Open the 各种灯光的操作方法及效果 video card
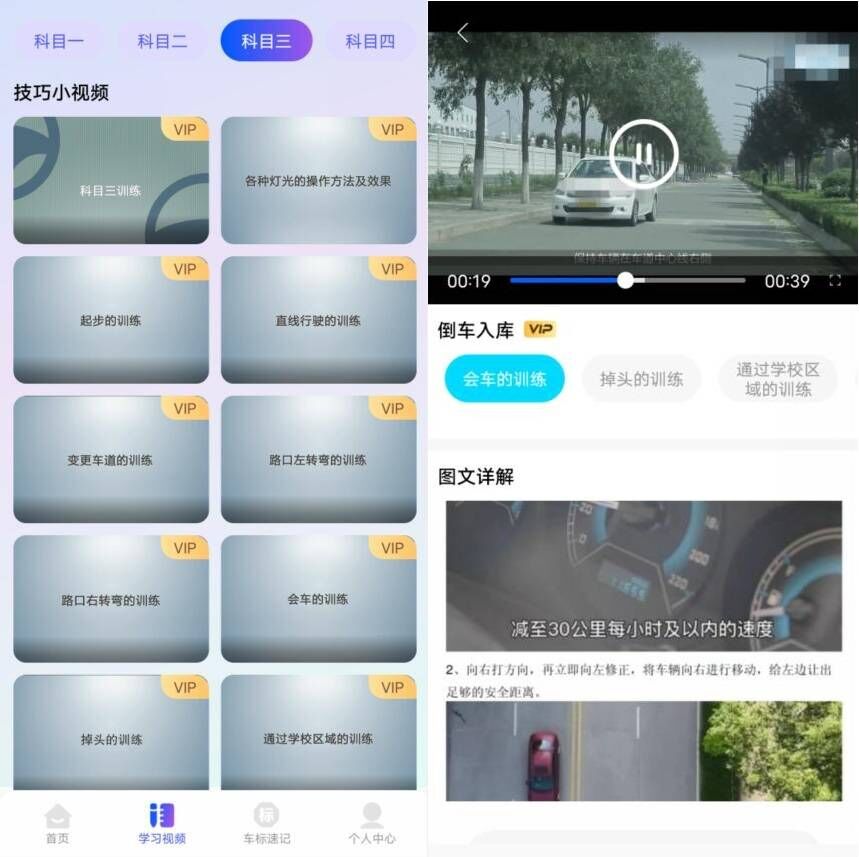The image size is (859, 857). (318, 181)
